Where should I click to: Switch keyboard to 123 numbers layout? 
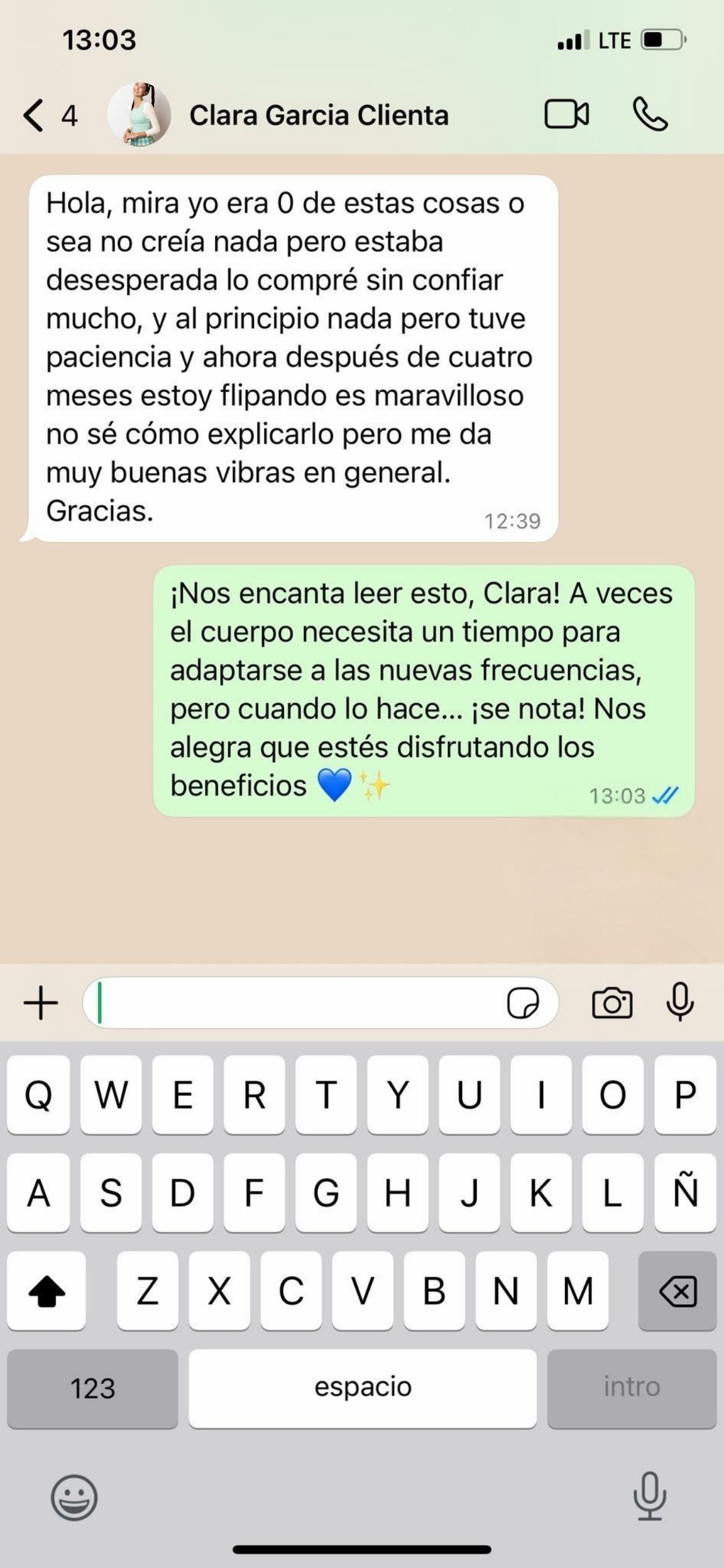(x=93, y=1388)
